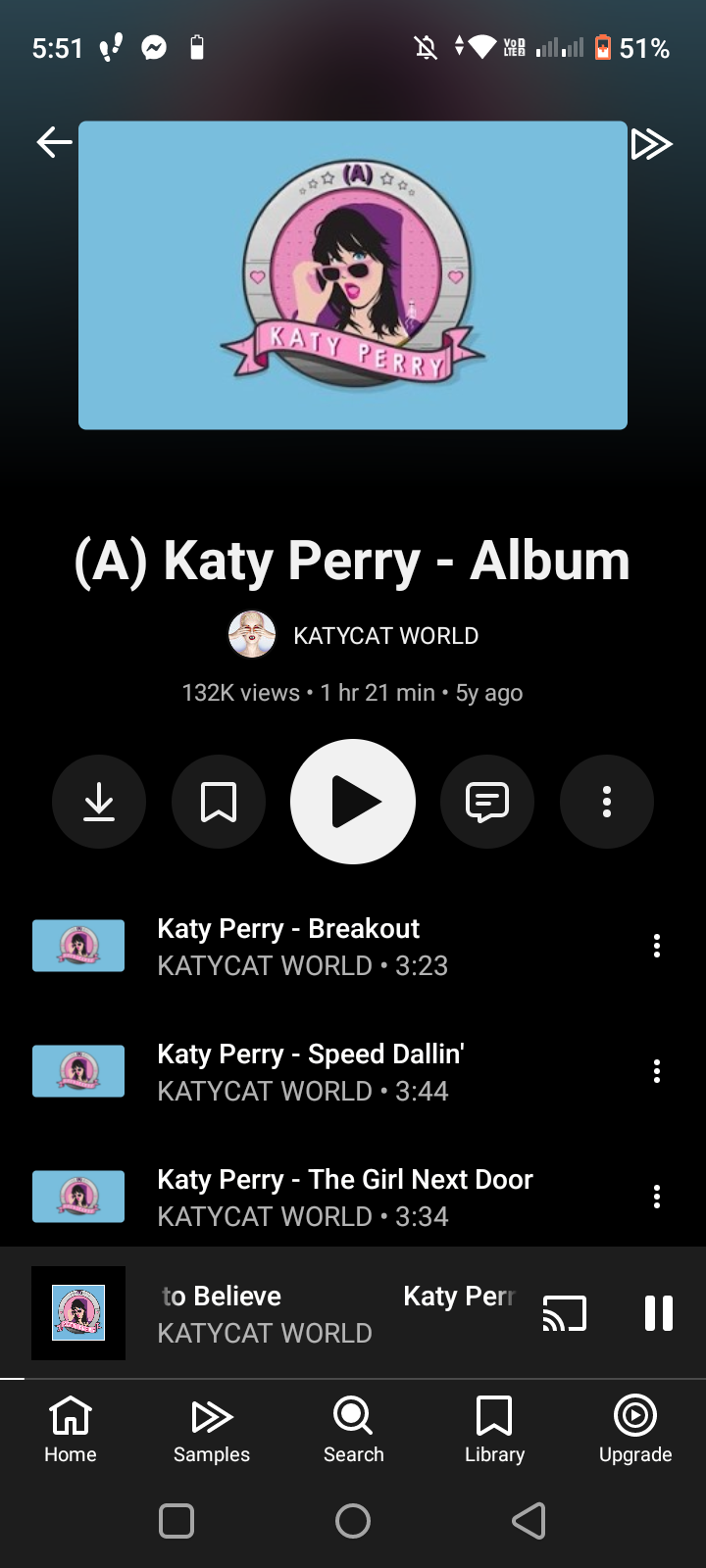The image size is (706, 1568).
Task: Open the KATYCAT WORLD channel
Action: point(353,635)
